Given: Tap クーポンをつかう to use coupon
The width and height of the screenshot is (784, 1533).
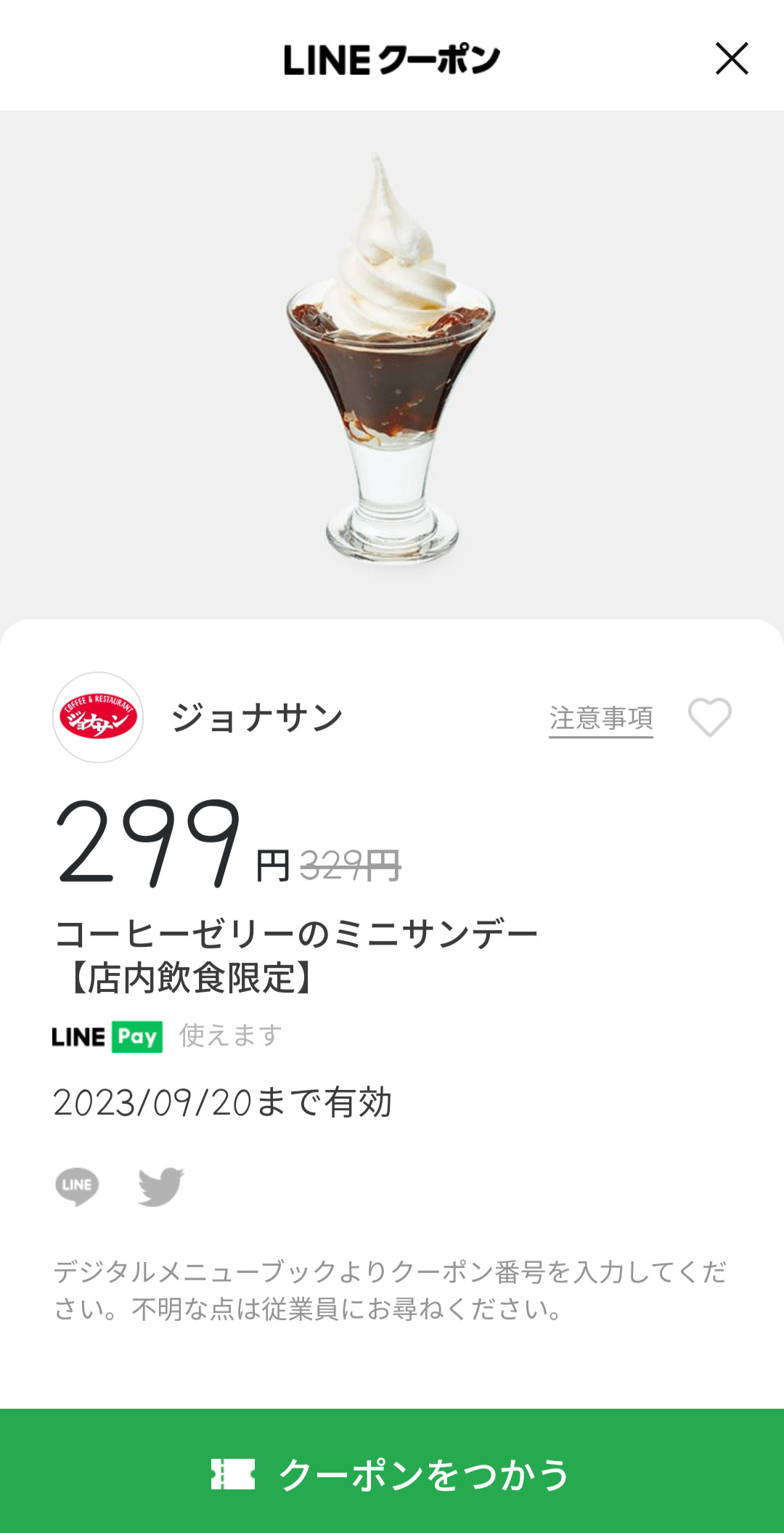Looking at the screenshot, I should (x=392, y=1473).
